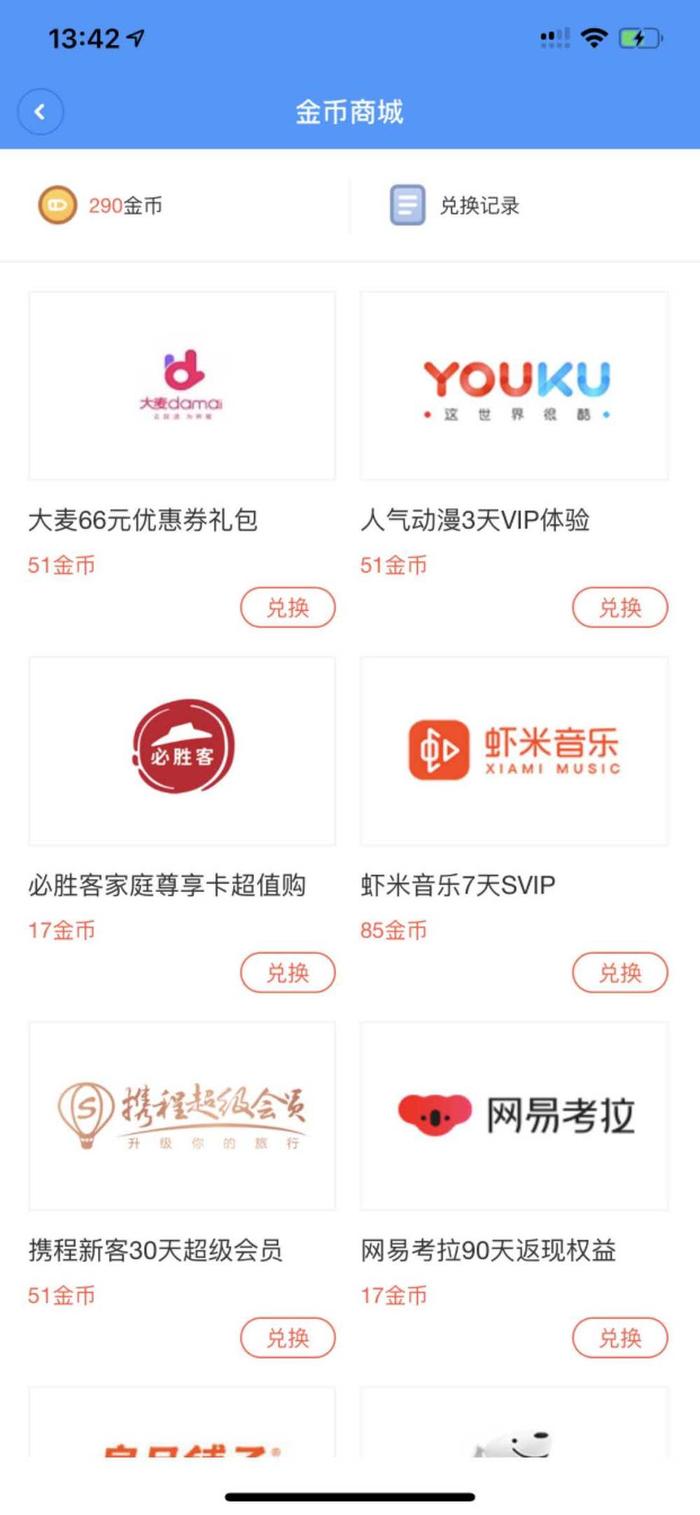Open the 网易考拉 product card
Screen dimensions: 700x1515
point(514,1116)
